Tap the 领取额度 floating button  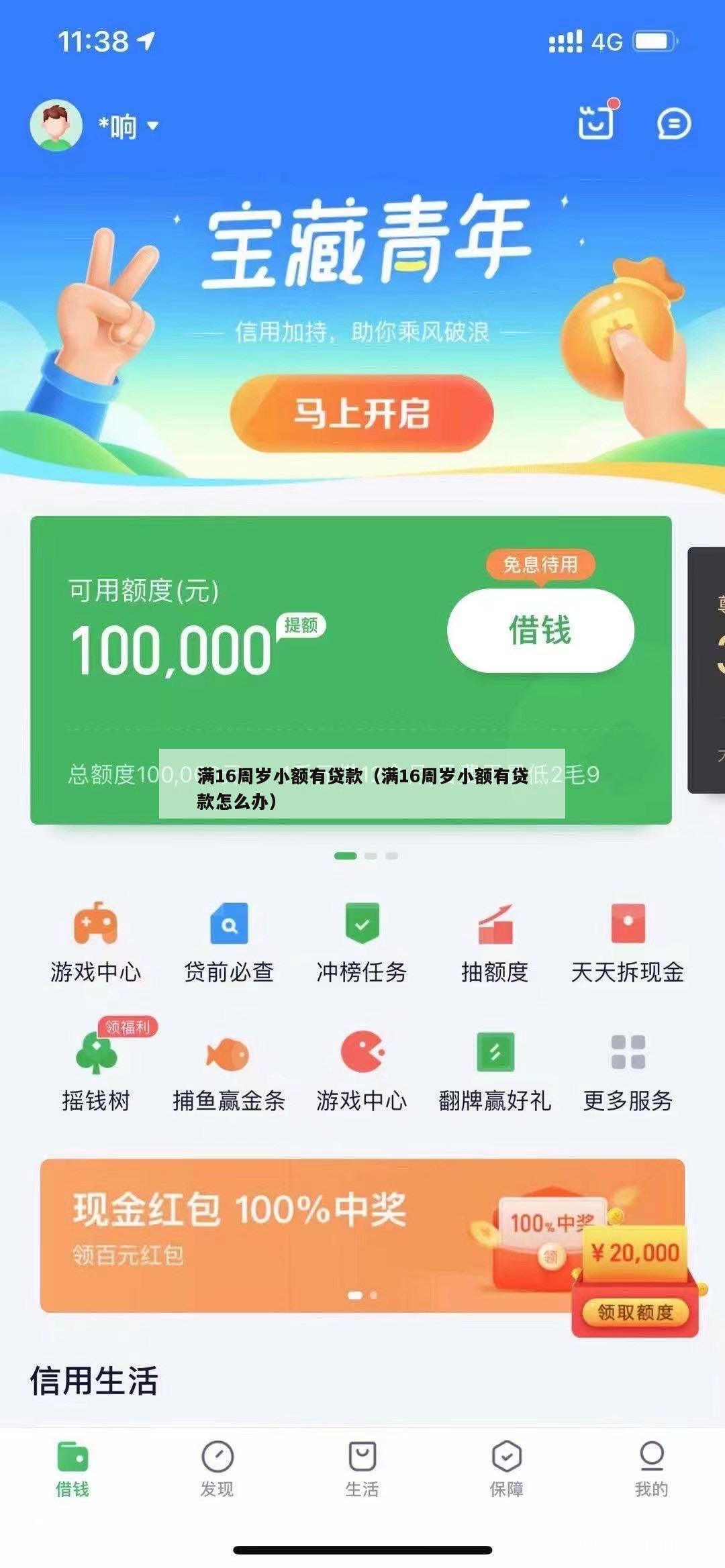635,1312
